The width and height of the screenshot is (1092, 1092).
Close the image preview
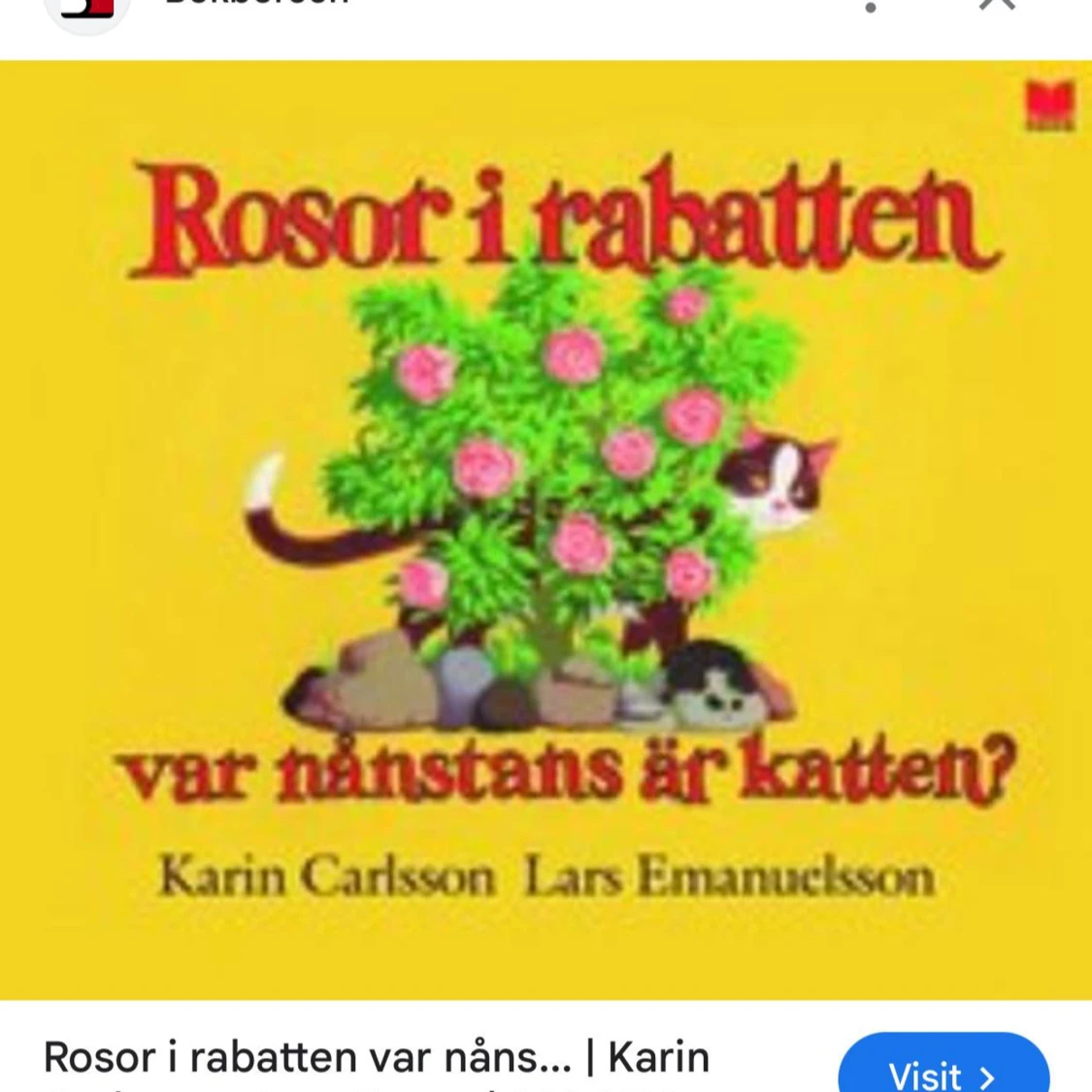(x=997, y=4)
